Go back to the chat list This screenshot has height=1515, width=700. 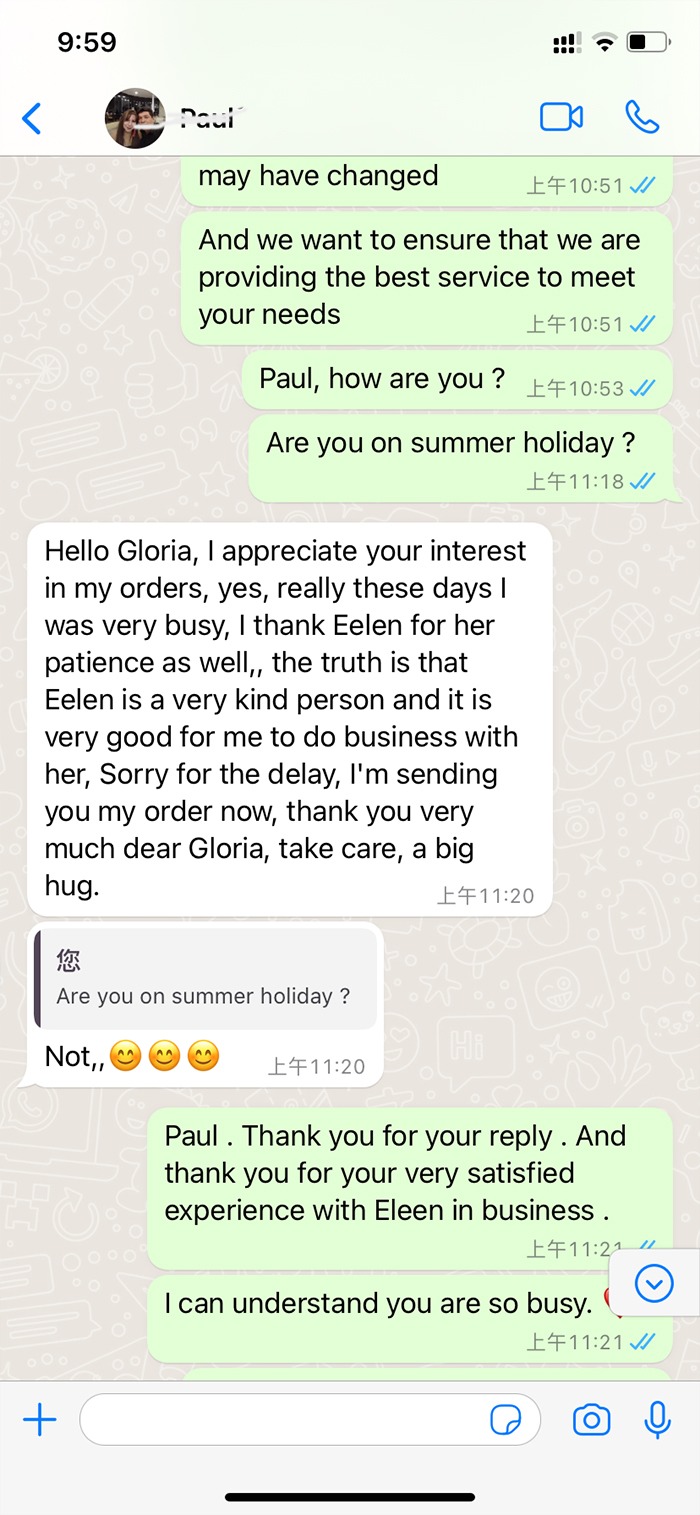(x=32, y=118)
